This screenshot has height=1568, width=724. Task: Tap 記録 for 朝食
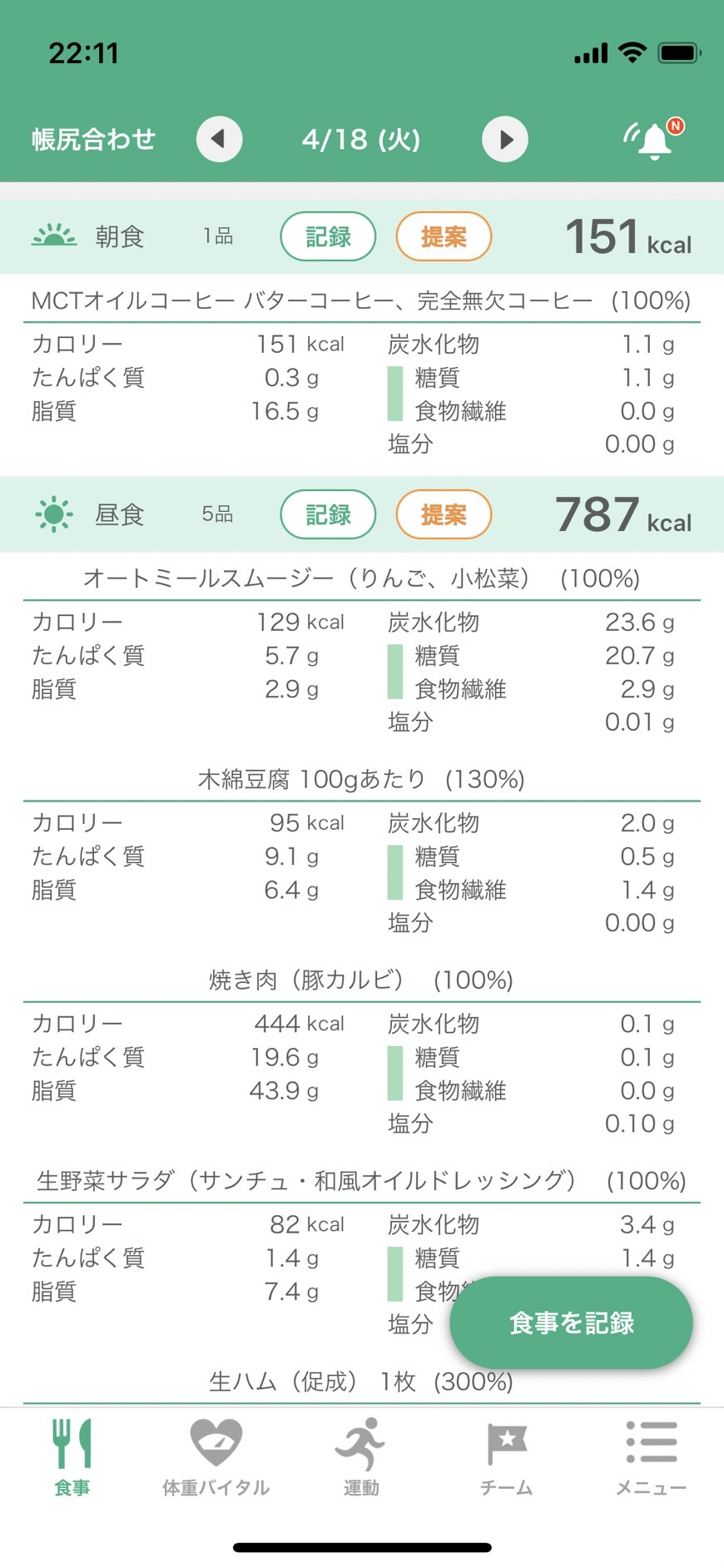click(x=328, y=237)
